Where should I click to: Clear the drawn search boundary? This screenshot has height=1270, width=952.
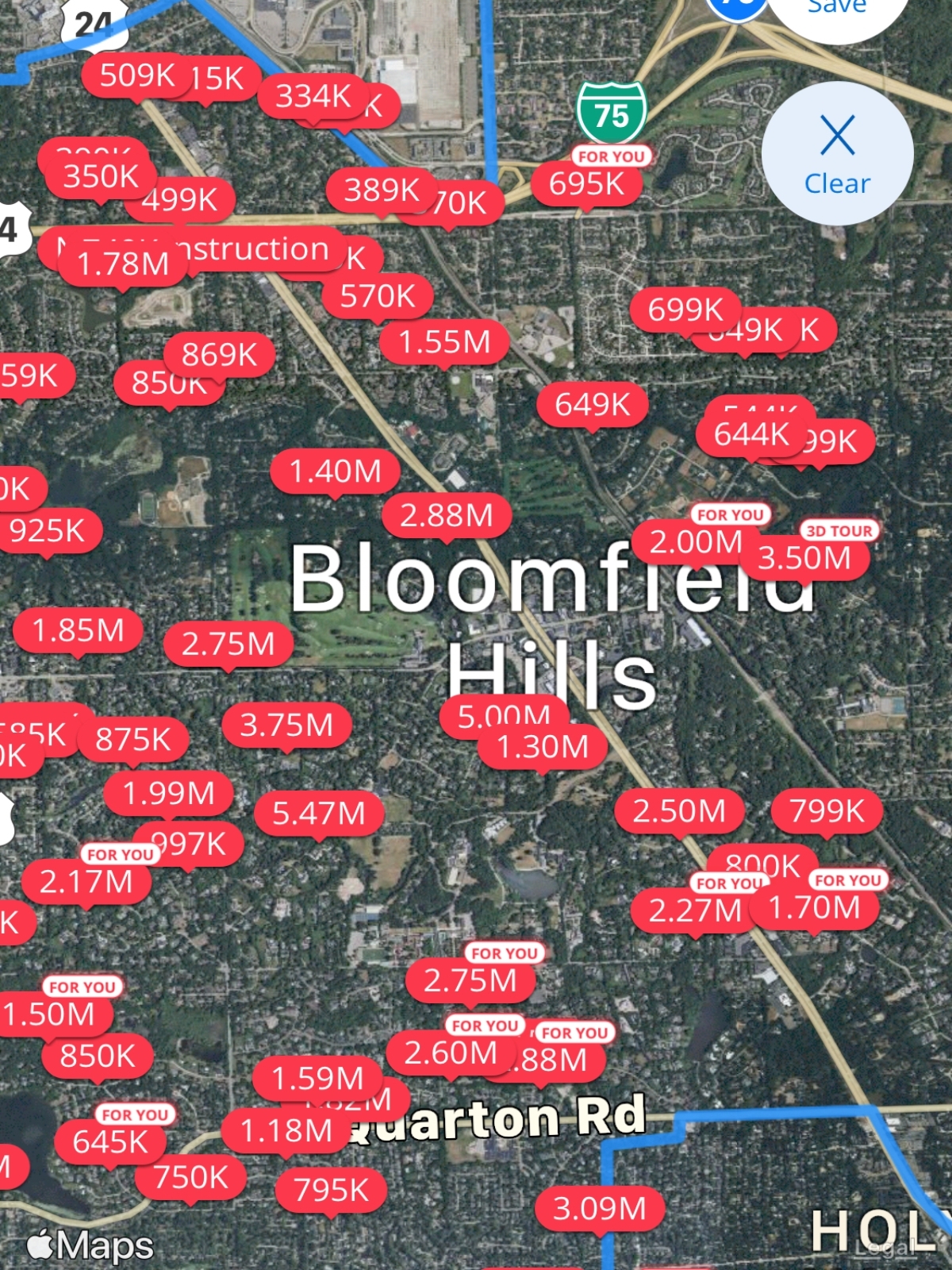point(837,153)
